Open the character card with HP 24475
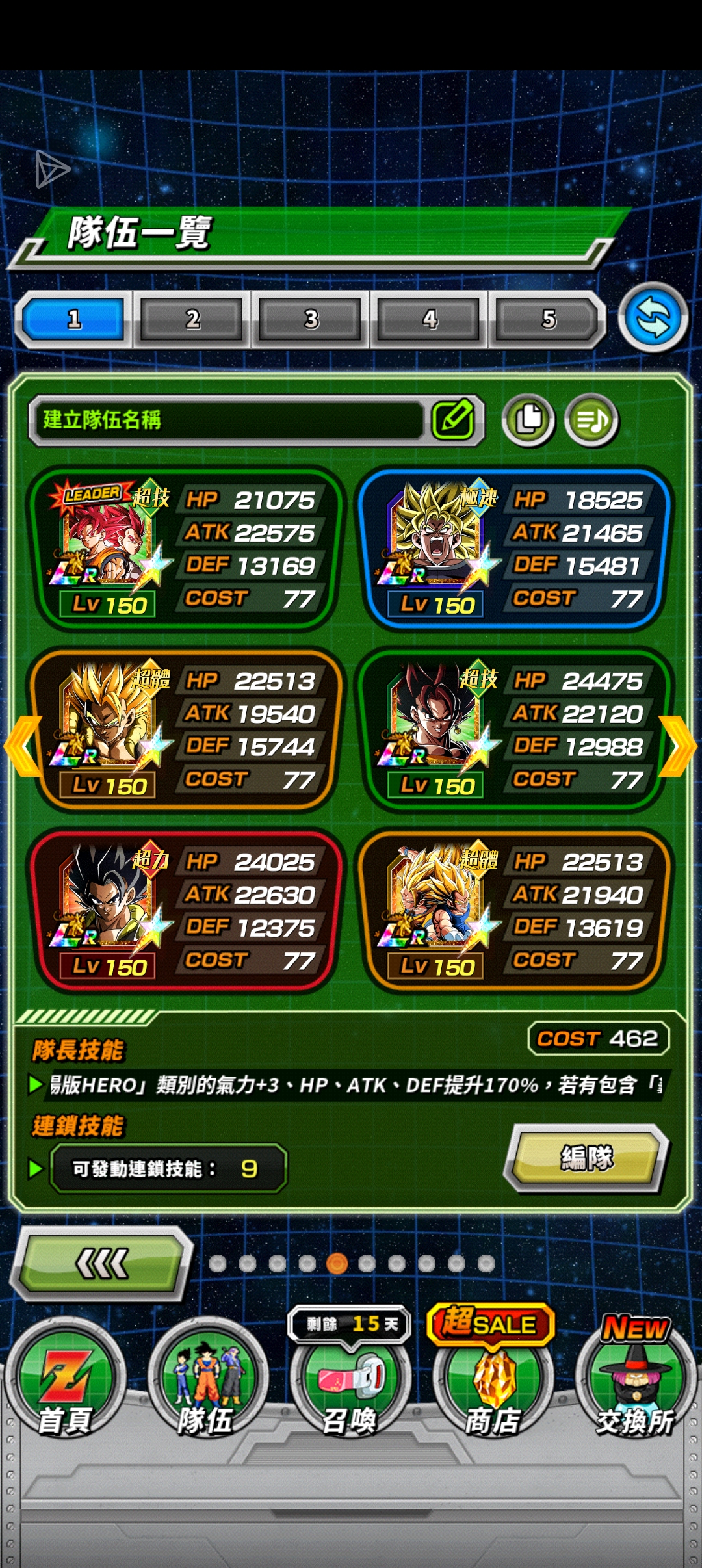 click(x=515, y=730)
